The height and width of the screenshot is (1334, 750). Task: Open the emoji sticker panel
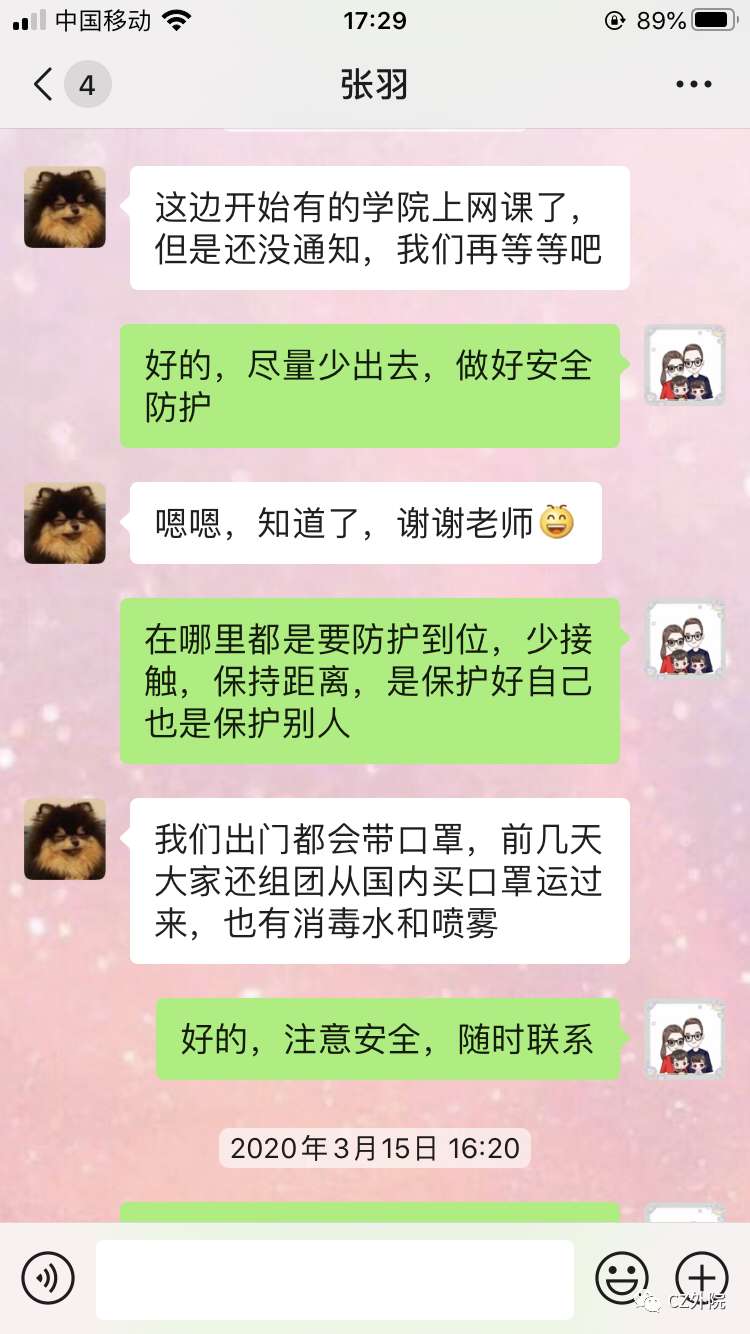coord(621,1278)
